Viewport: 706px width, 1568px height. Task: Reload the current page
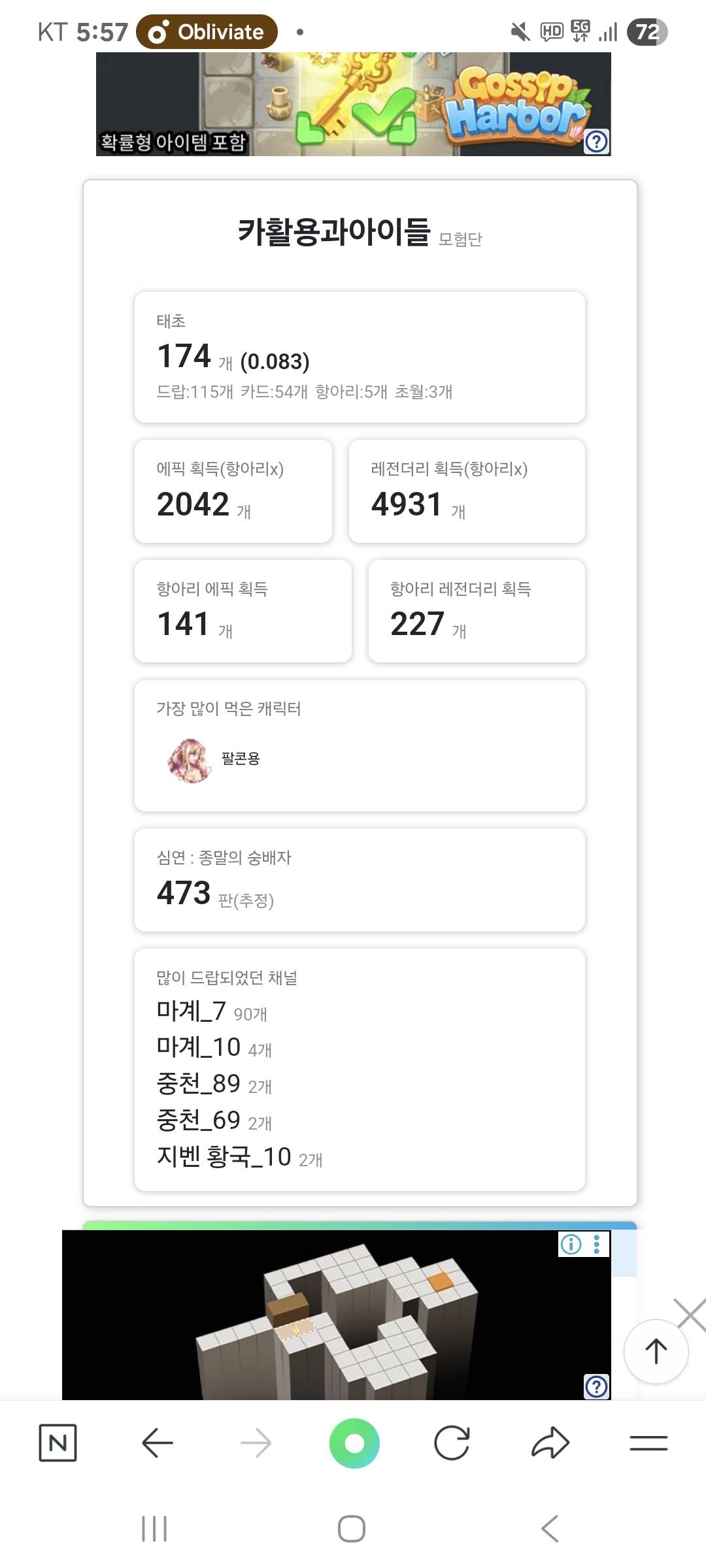pyautogui.click(x=452, y=1443)
